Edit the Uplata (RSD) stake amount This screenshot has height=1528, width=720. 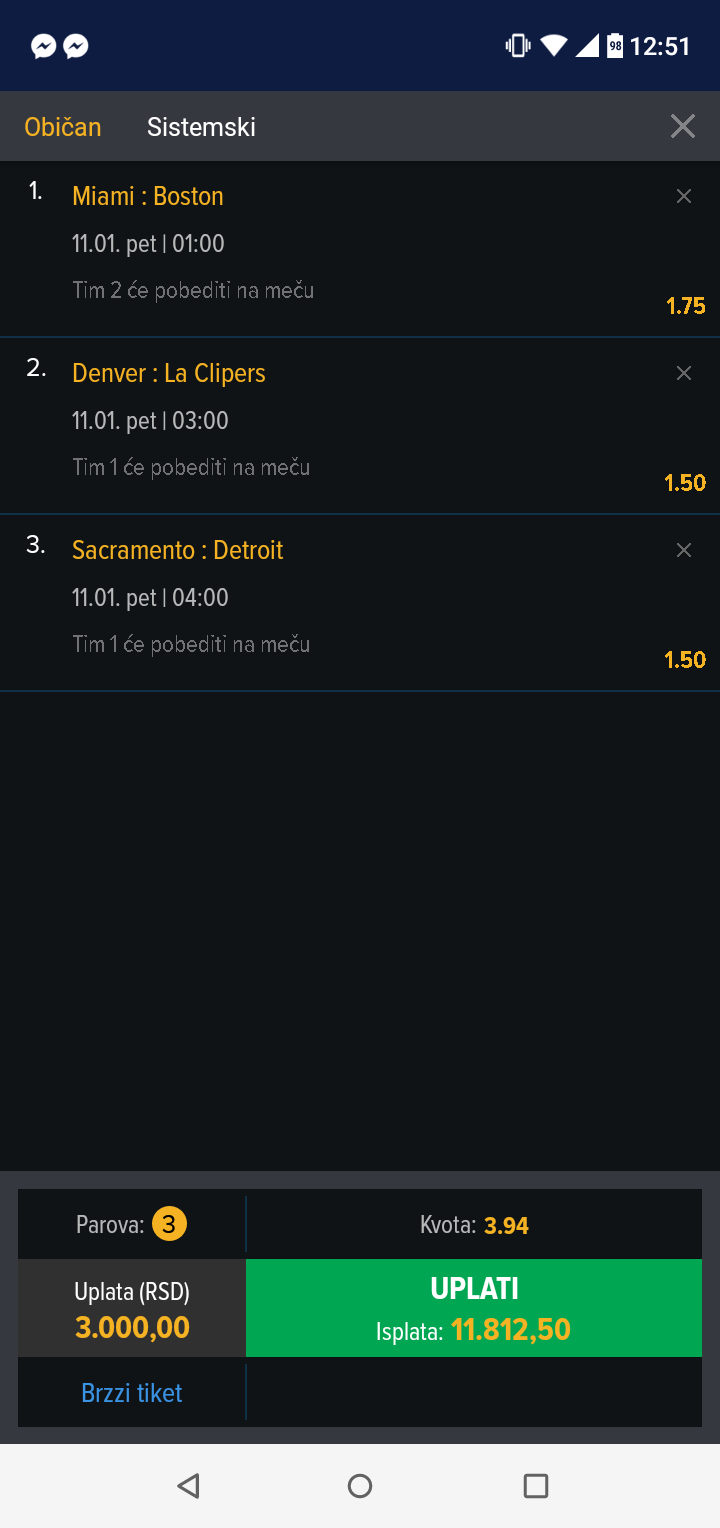point(132,1308)
